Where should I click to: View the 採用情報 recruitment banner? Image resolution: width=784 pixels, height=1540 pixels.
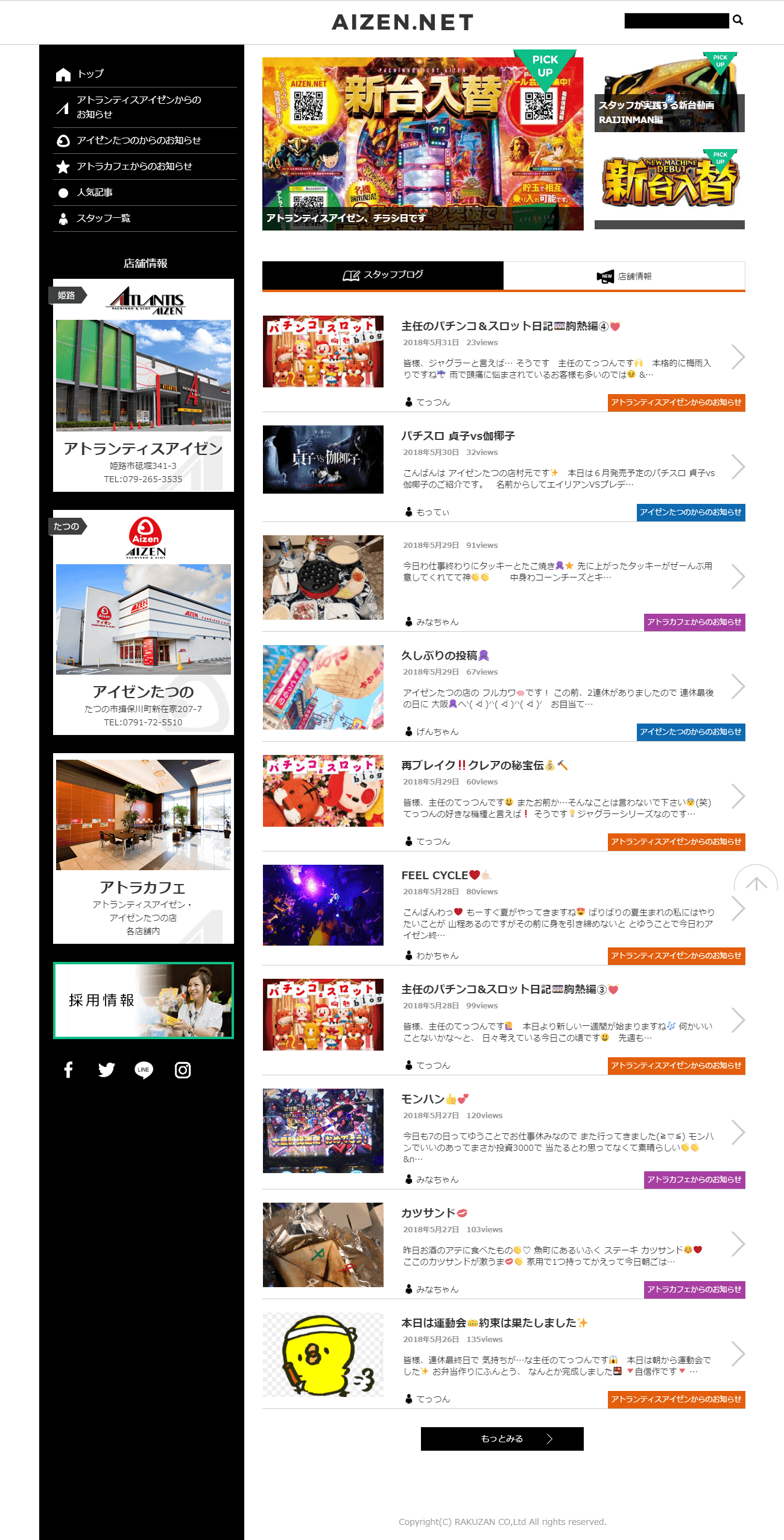click(144, 1000)
